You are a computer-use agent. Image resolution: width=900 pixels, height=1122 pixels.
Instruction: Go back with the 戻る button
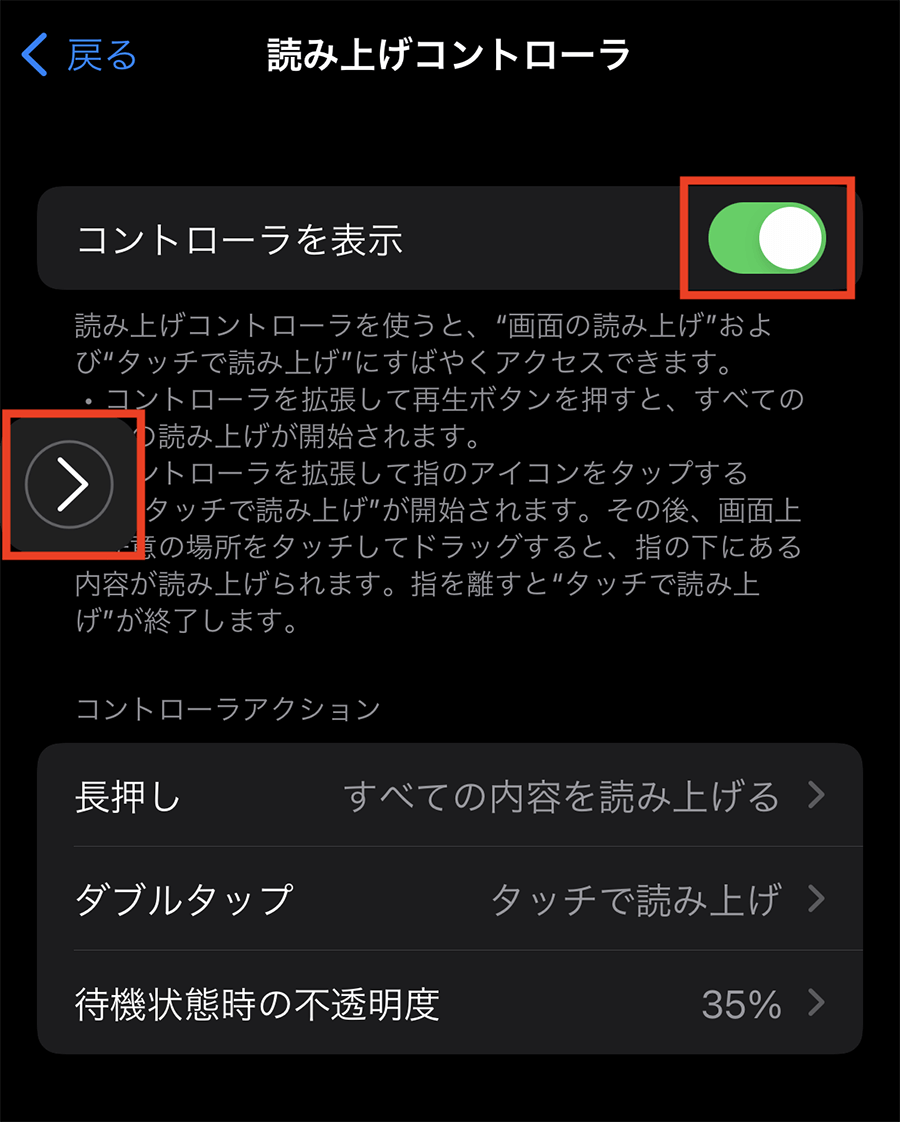[x=80, y=55]
